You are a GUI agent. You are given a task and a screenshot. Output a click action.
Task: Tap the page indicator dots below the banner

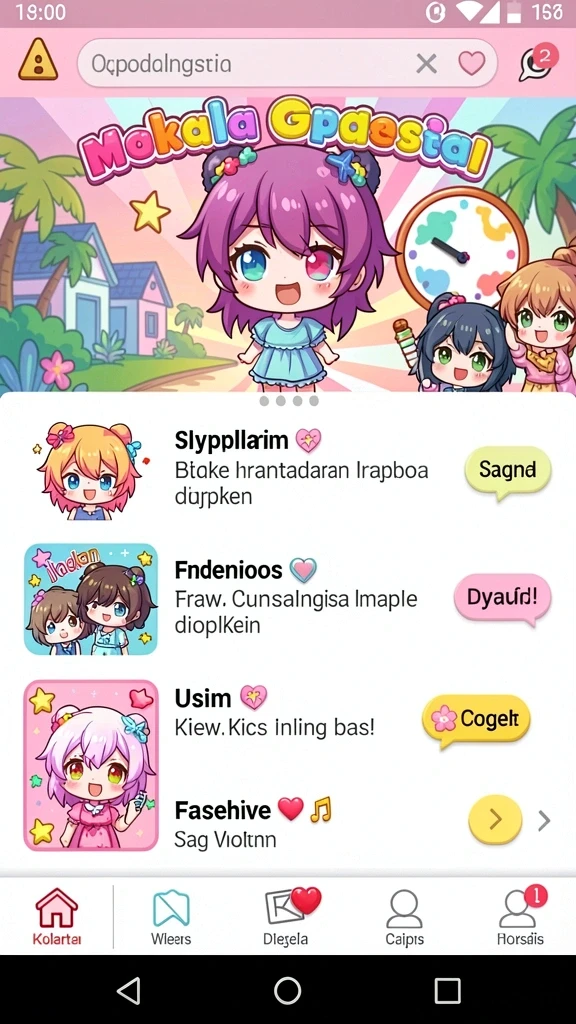pyautogui.click(x=289, y=400)
